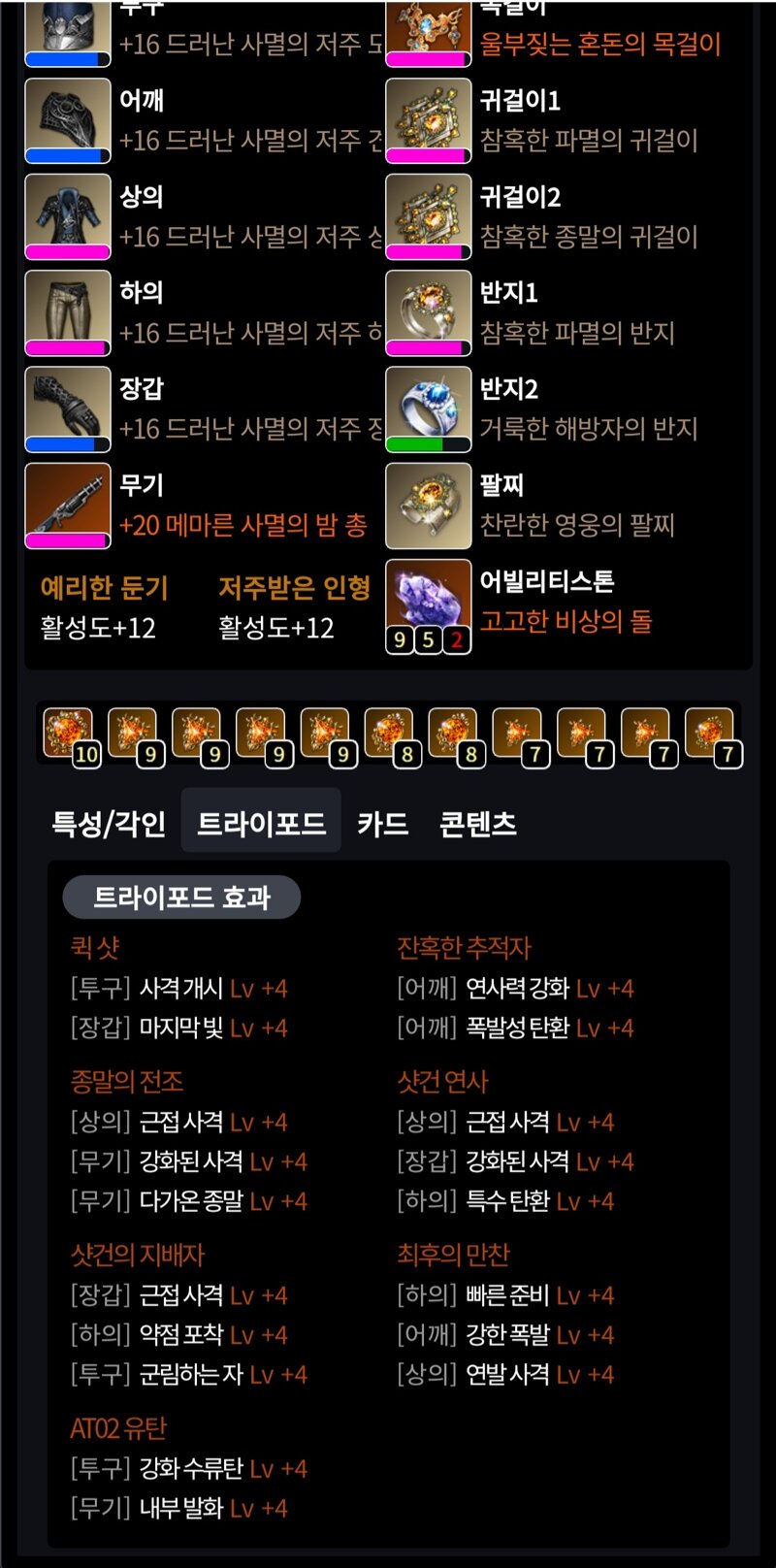
Task: Open the 카드 tab
Action: coord(382,824)
